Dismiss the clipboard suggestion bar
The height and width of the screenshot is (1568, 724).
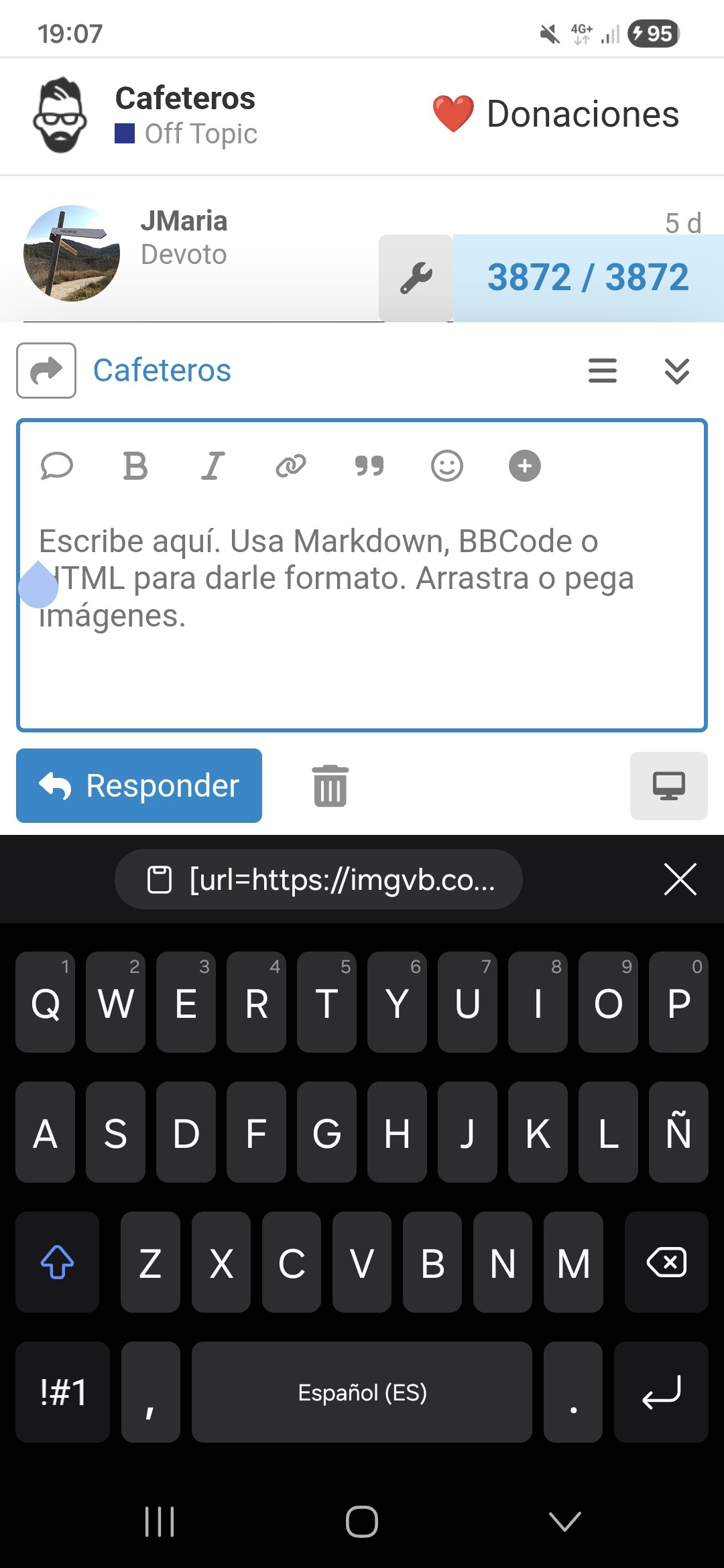(x=680, y=879)
